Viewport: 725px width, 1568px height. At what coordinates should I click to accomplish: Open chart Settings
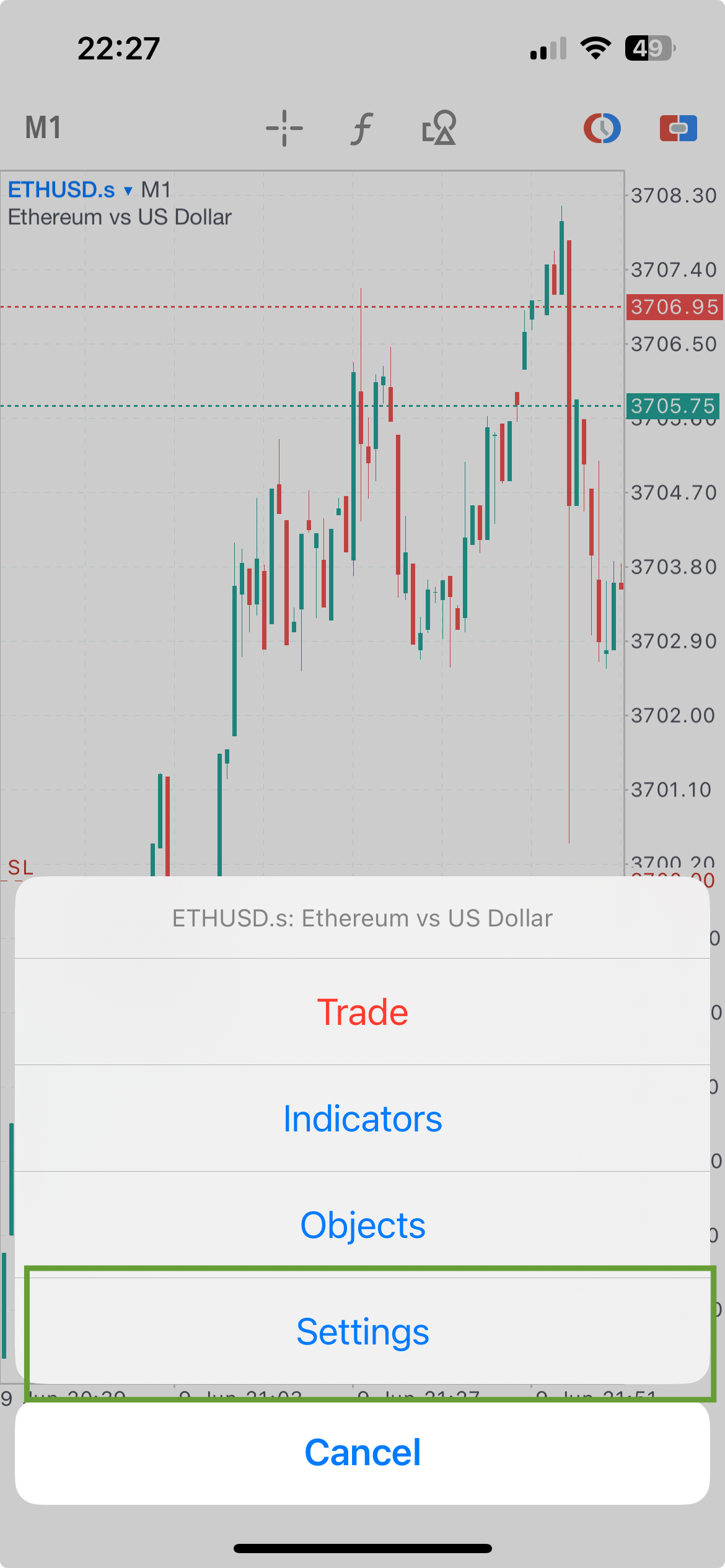coord(362,1331)
